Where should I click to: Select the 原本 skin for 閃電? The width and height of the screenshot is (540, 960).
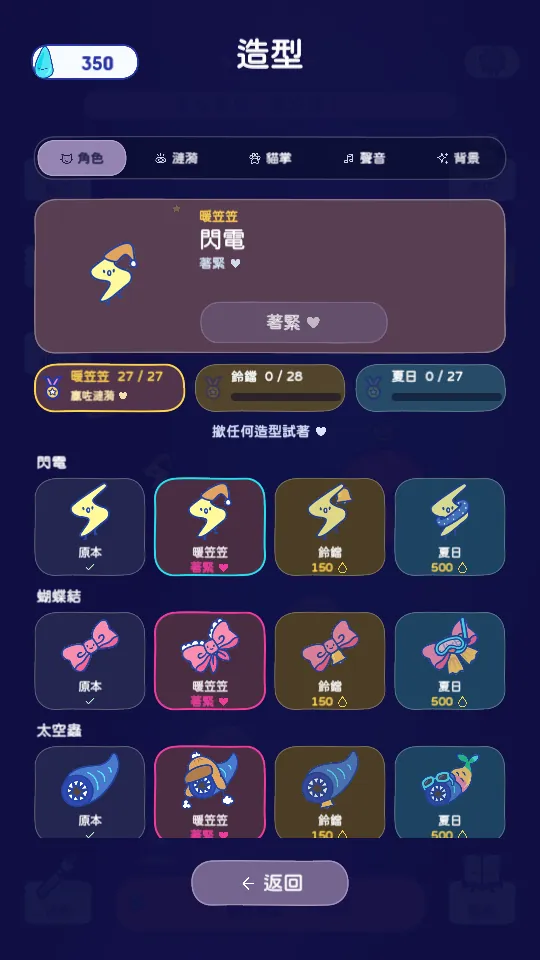(90, 527)
